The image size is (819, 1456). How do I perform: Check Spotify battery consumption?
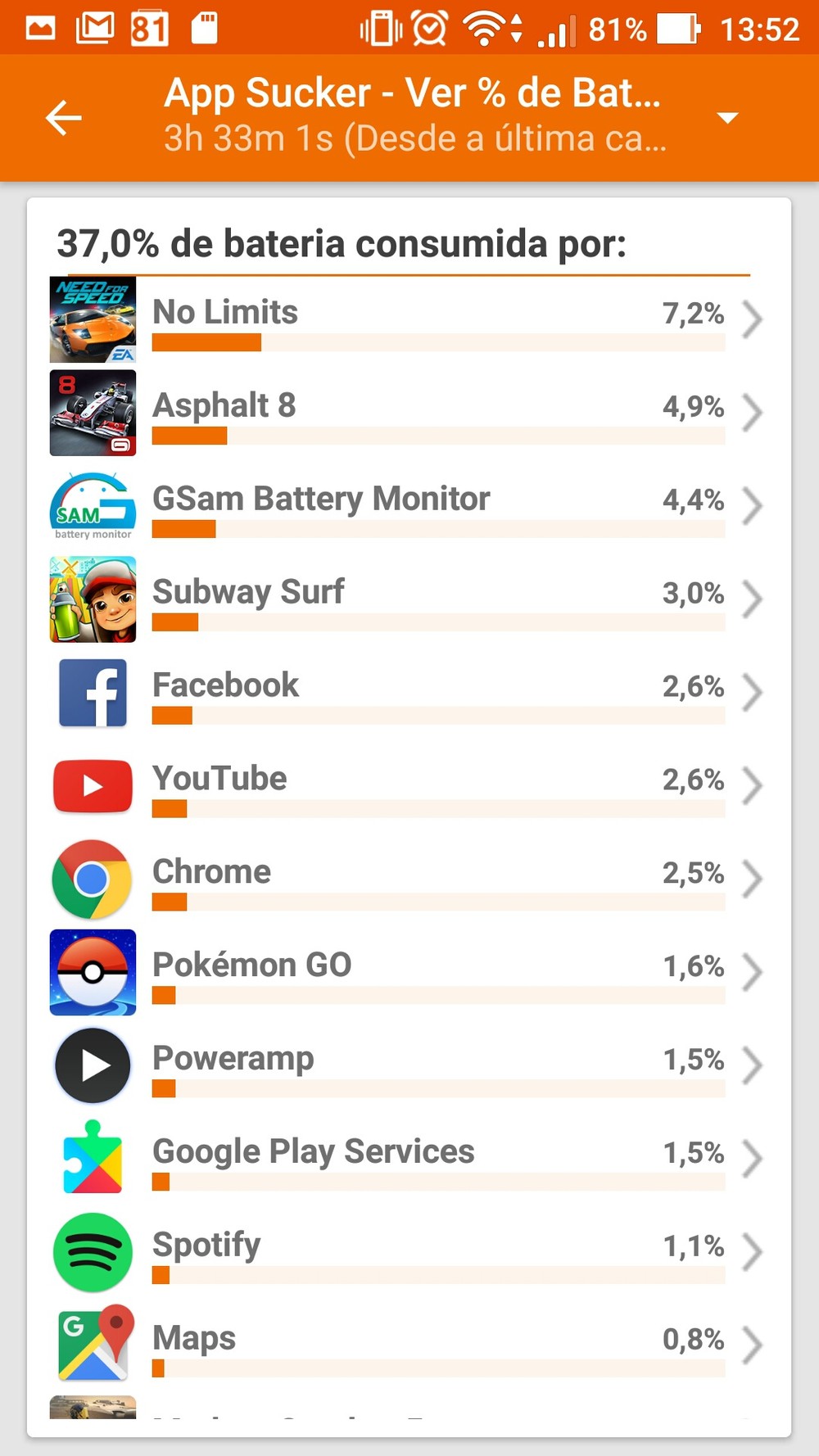coord(409,1253)
